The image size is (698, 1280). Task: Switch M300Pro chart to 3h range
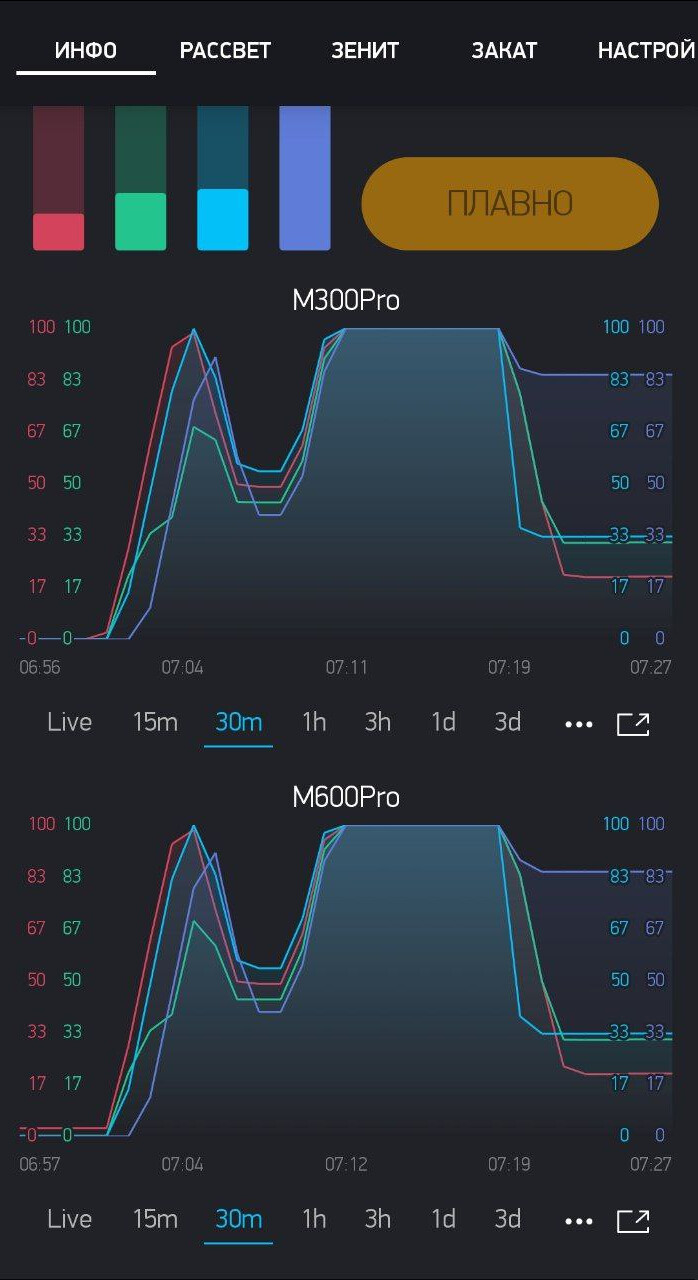377,722
